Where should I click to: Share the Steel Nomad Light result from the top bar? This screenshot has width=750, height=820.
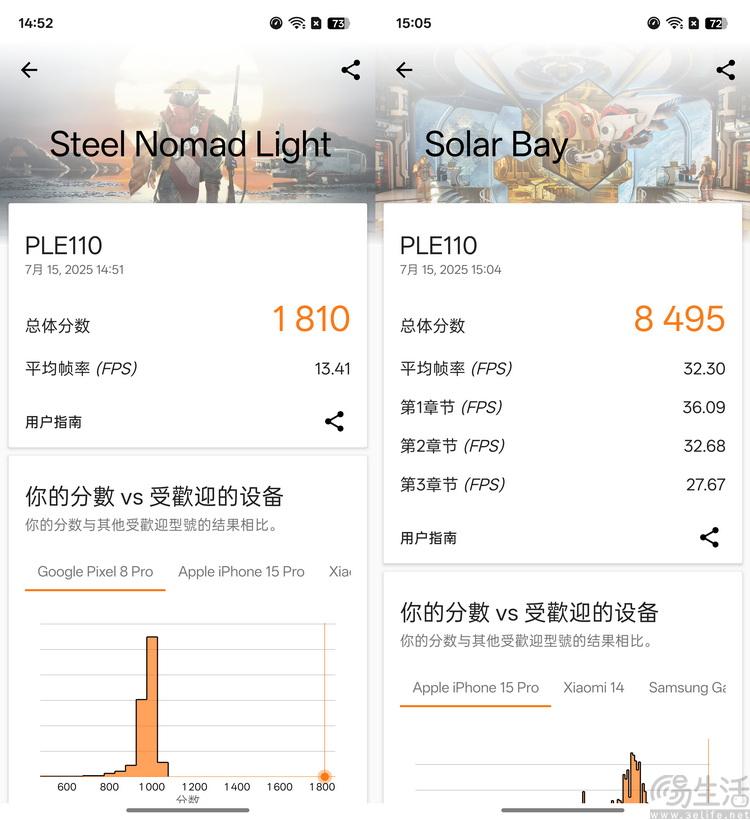click(350, 70)
